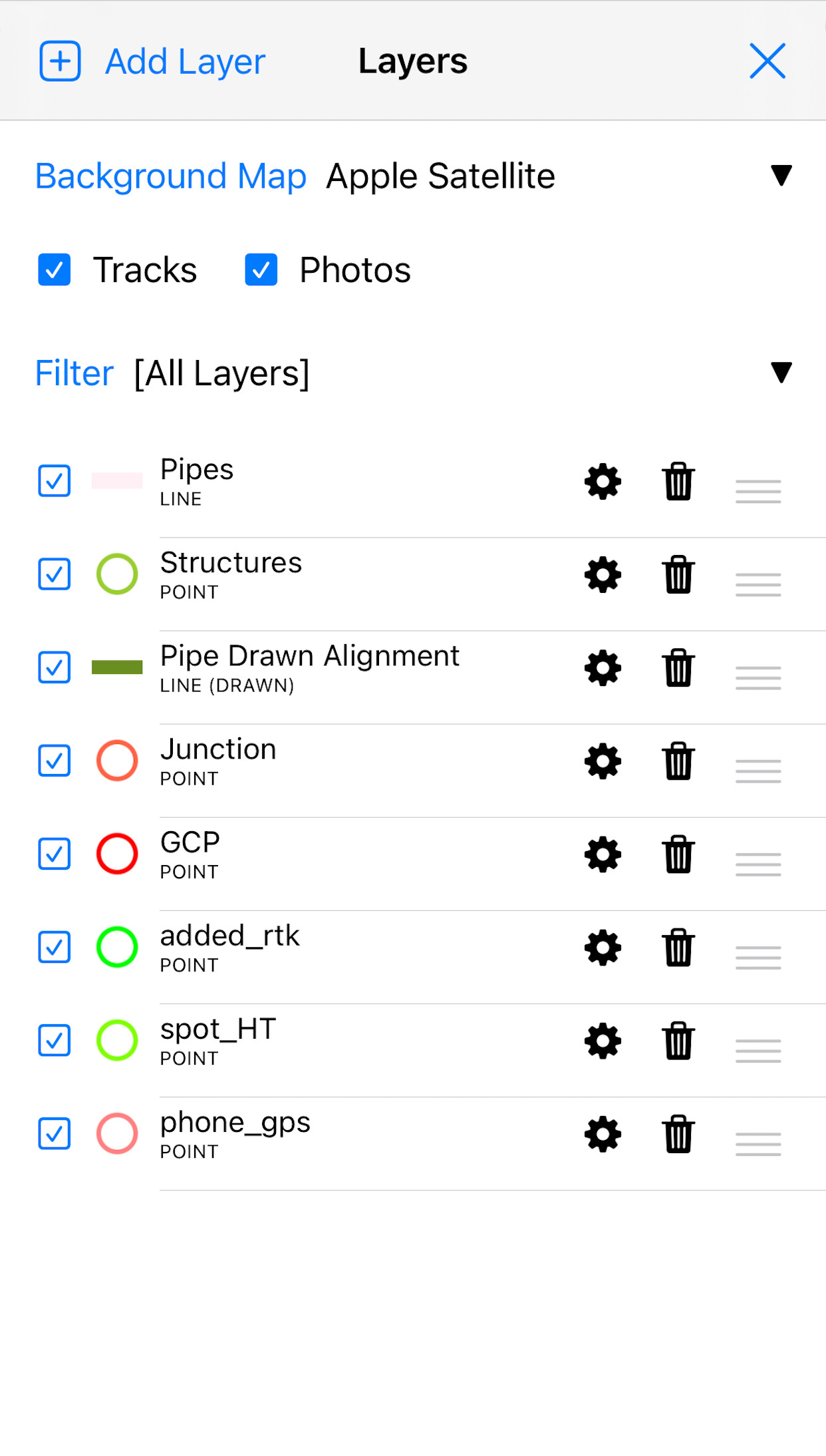826x1456 pixels.
Task: Toggle visibility of Pipes layer
Action: [55, 481]
